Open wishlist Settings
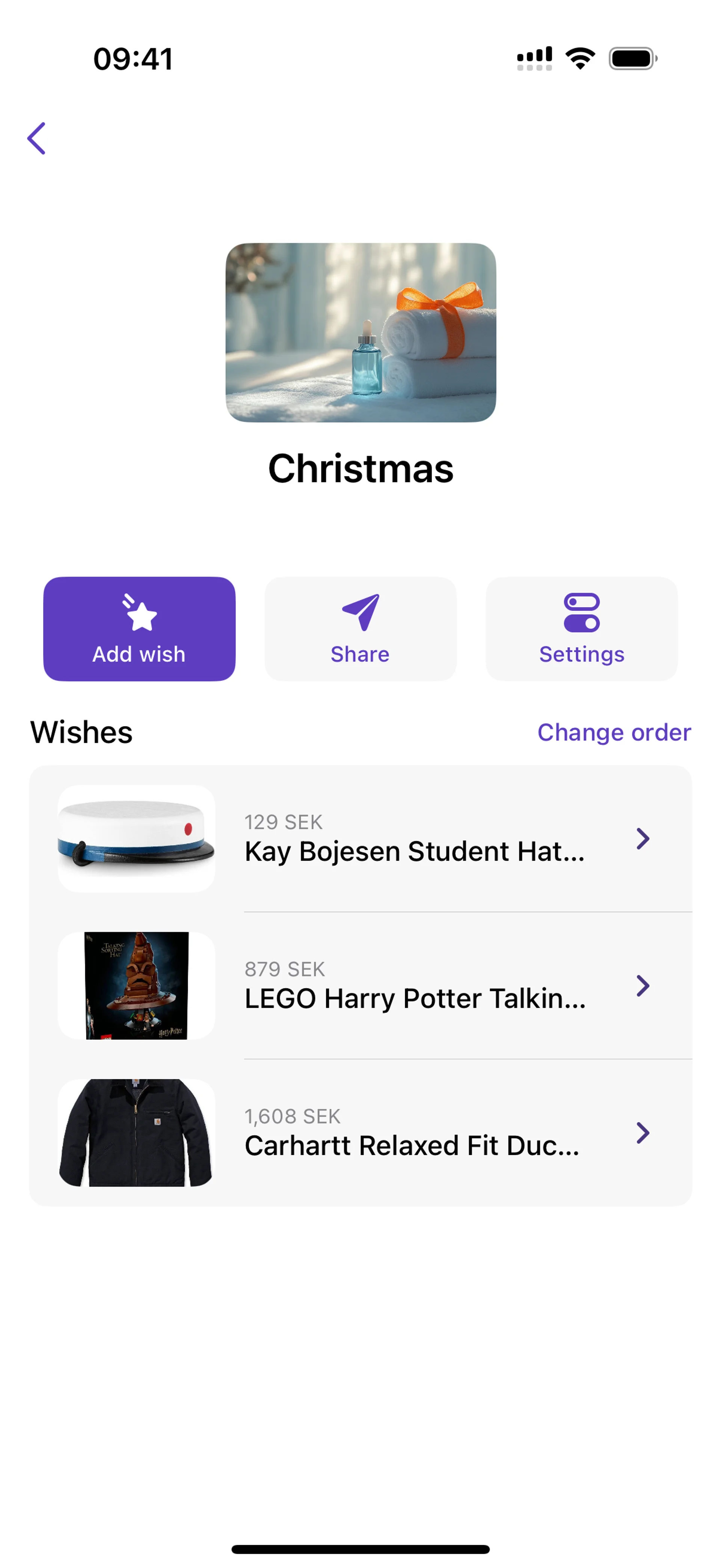 tap(581, 628)
